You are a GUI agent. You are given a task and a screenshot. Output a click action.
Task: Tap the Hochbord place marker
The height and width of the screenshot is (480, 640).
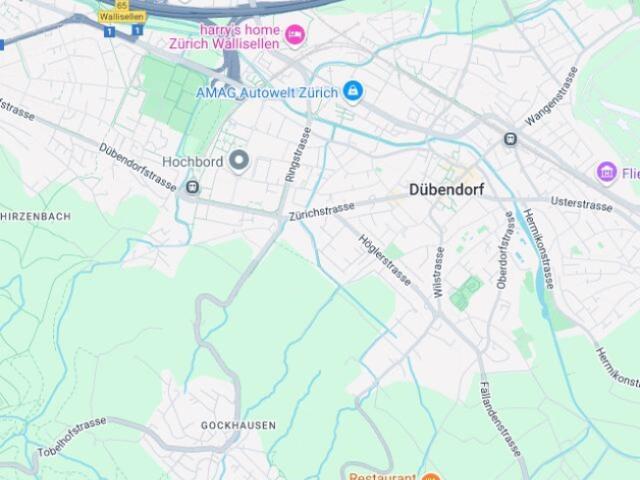coord(238,160)
